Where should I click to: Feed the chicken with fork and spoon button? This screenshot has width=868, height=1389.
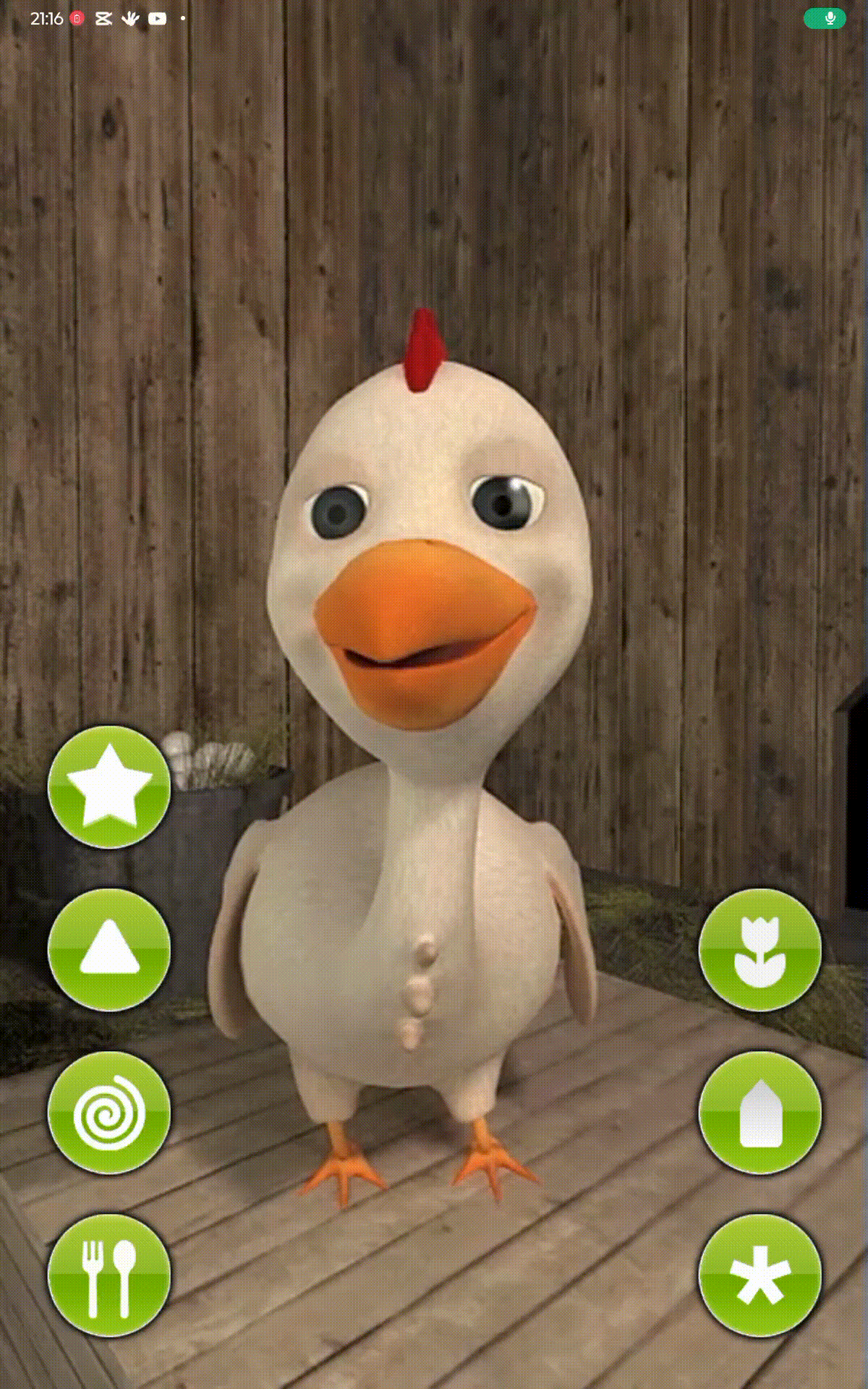pyautogui.click(x=109, y=1275)
